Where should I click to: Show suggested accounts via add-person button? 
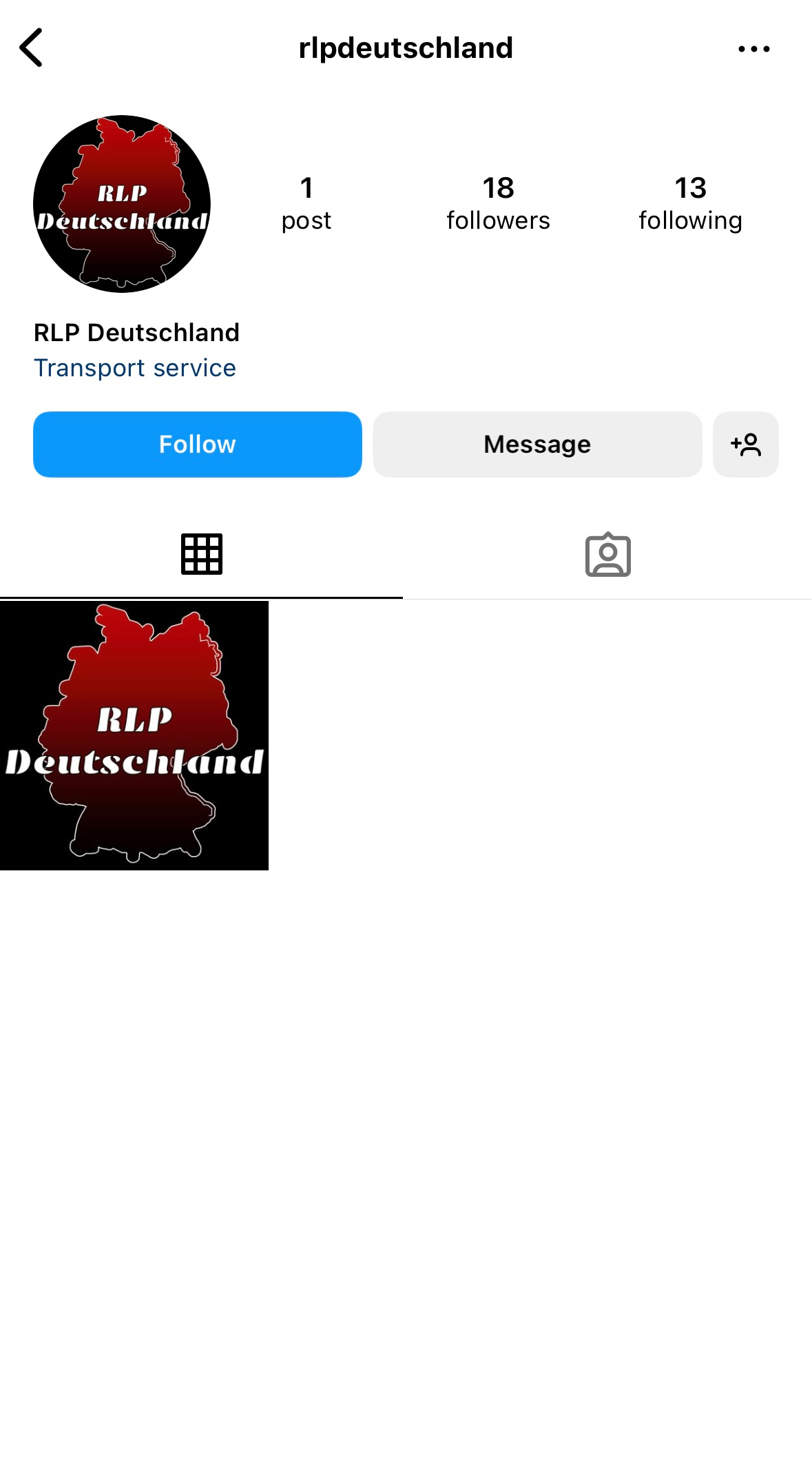pos(746,444)
